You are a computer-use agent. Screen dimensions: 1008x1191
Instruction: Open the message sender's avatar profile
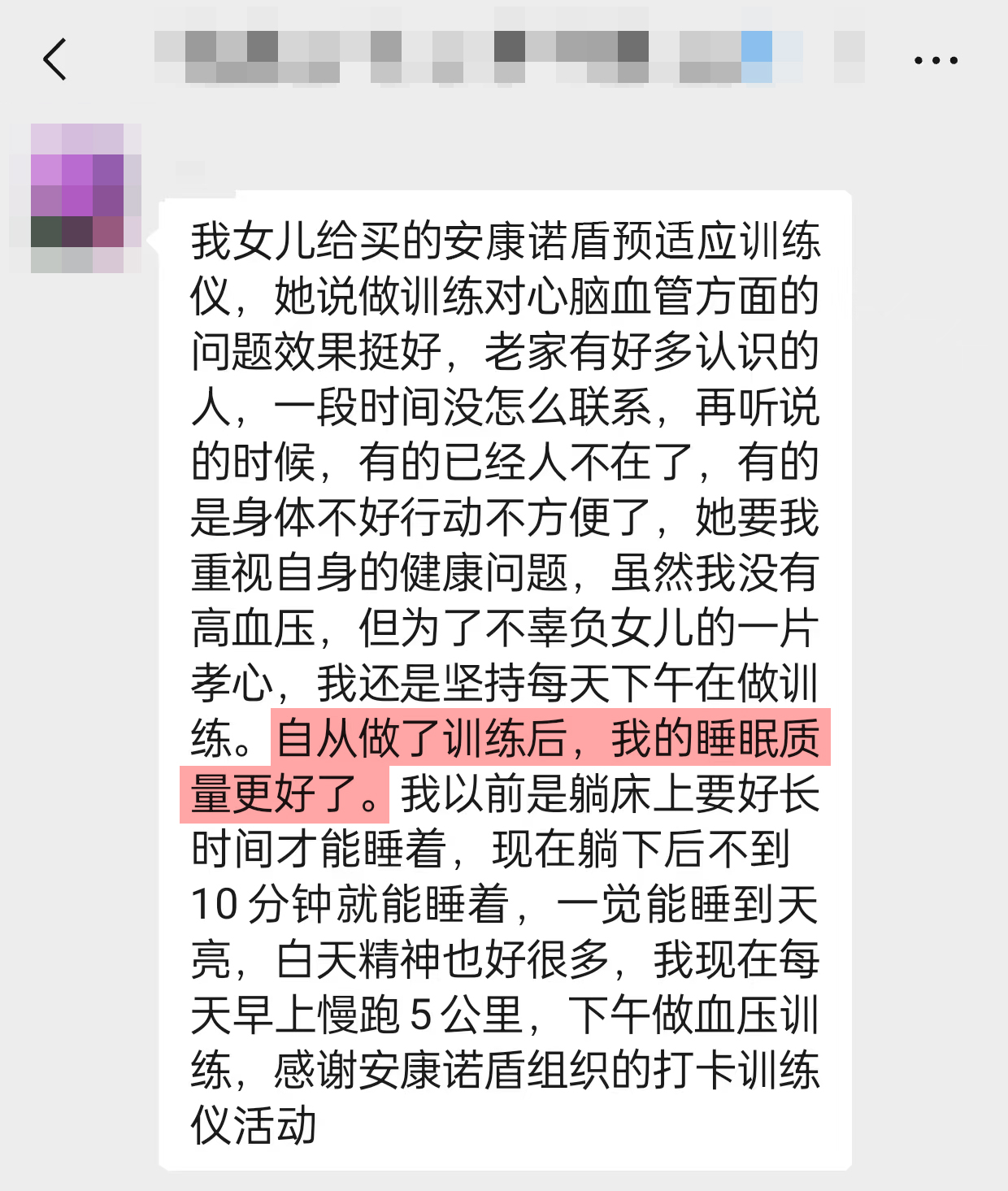pyautogui.click(x=77, y=198)
